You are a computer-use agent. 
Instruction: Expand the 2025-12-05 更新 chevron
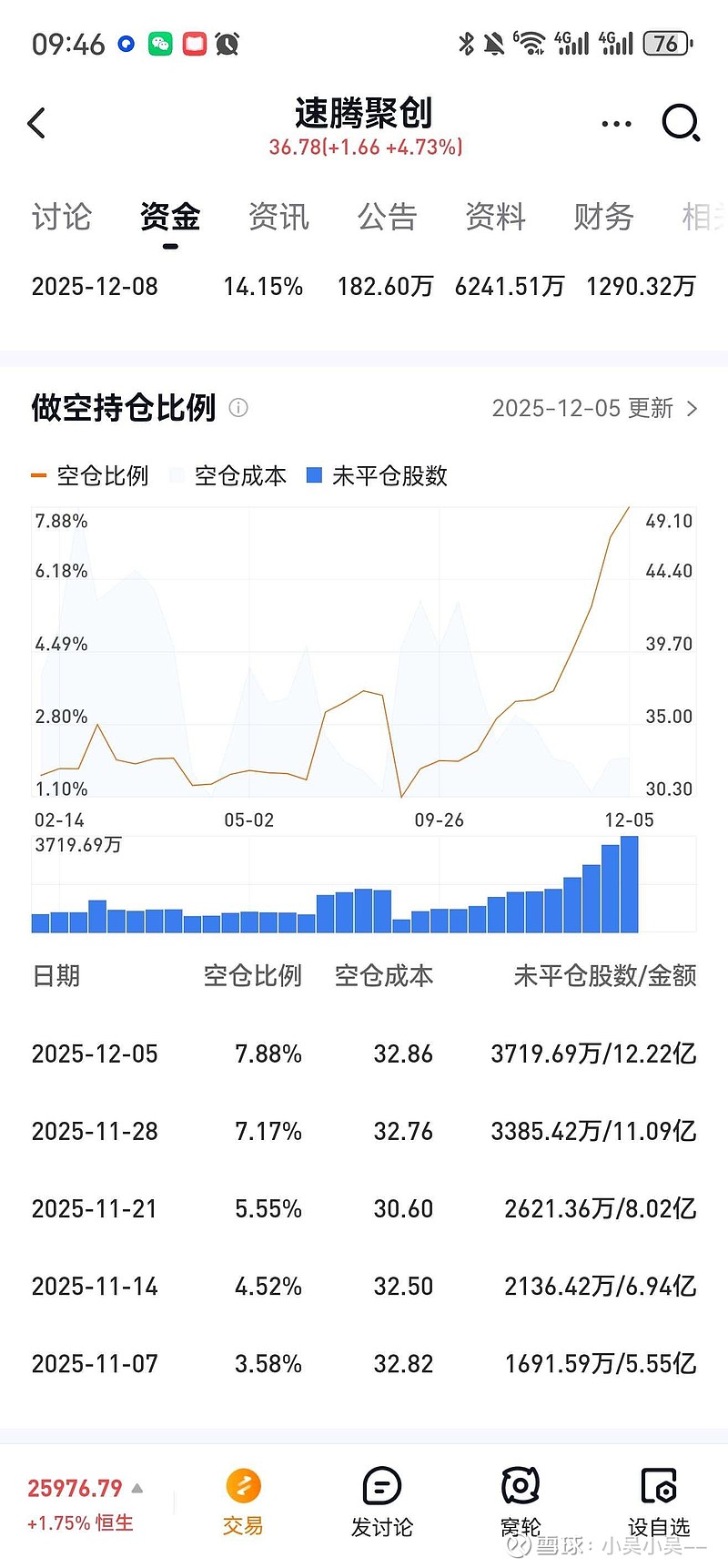[x=692, y=409]
